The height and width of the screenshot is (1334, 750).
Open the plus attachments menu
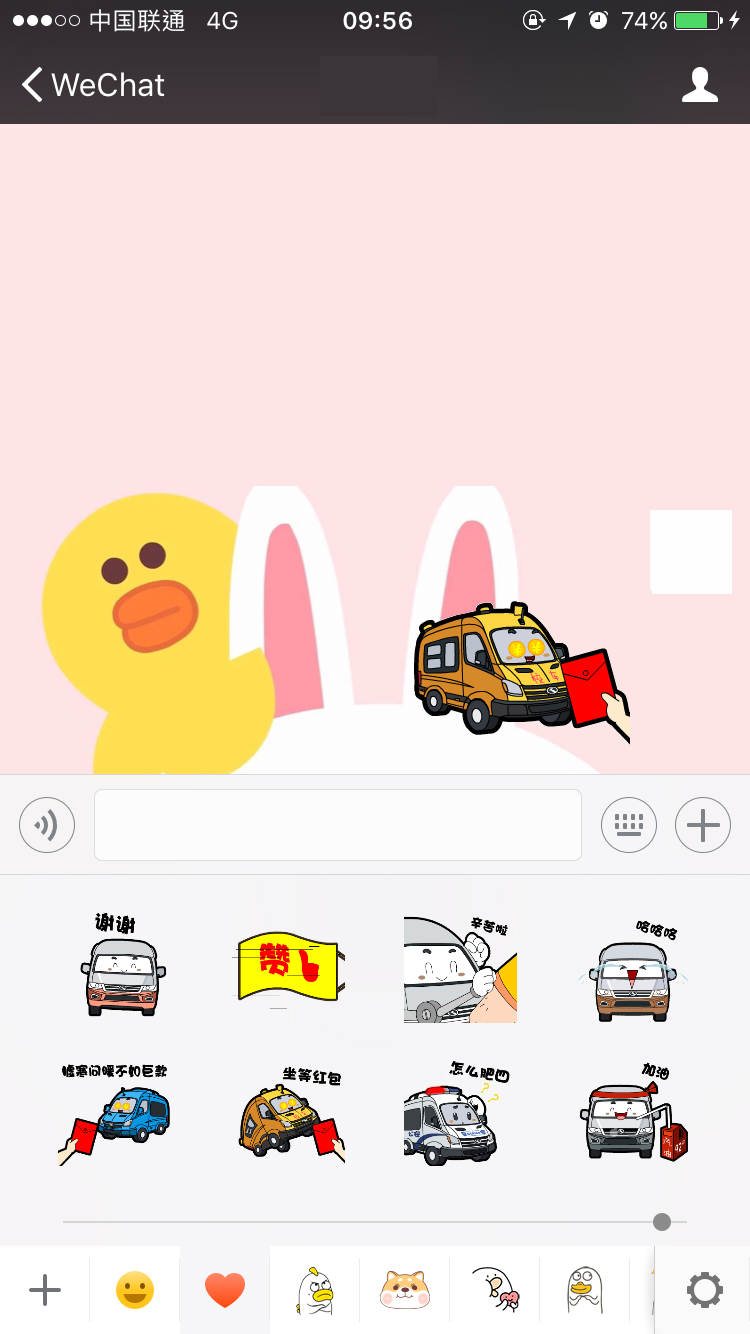pos(702,825)
